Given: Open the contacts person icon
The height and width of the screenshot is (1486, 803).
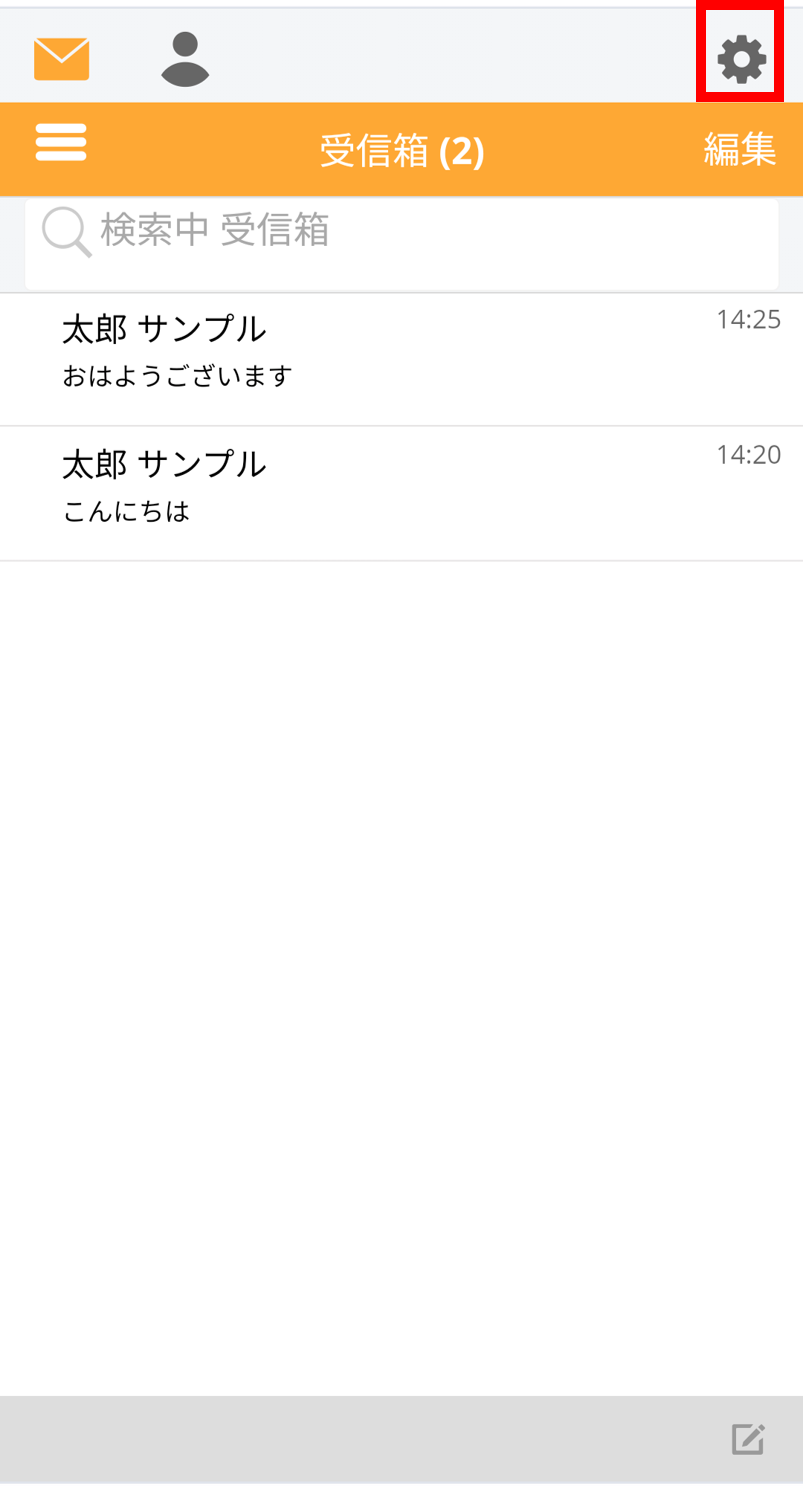Looking at the screenshot, I should pyautogui.click(x=185, y=59).
